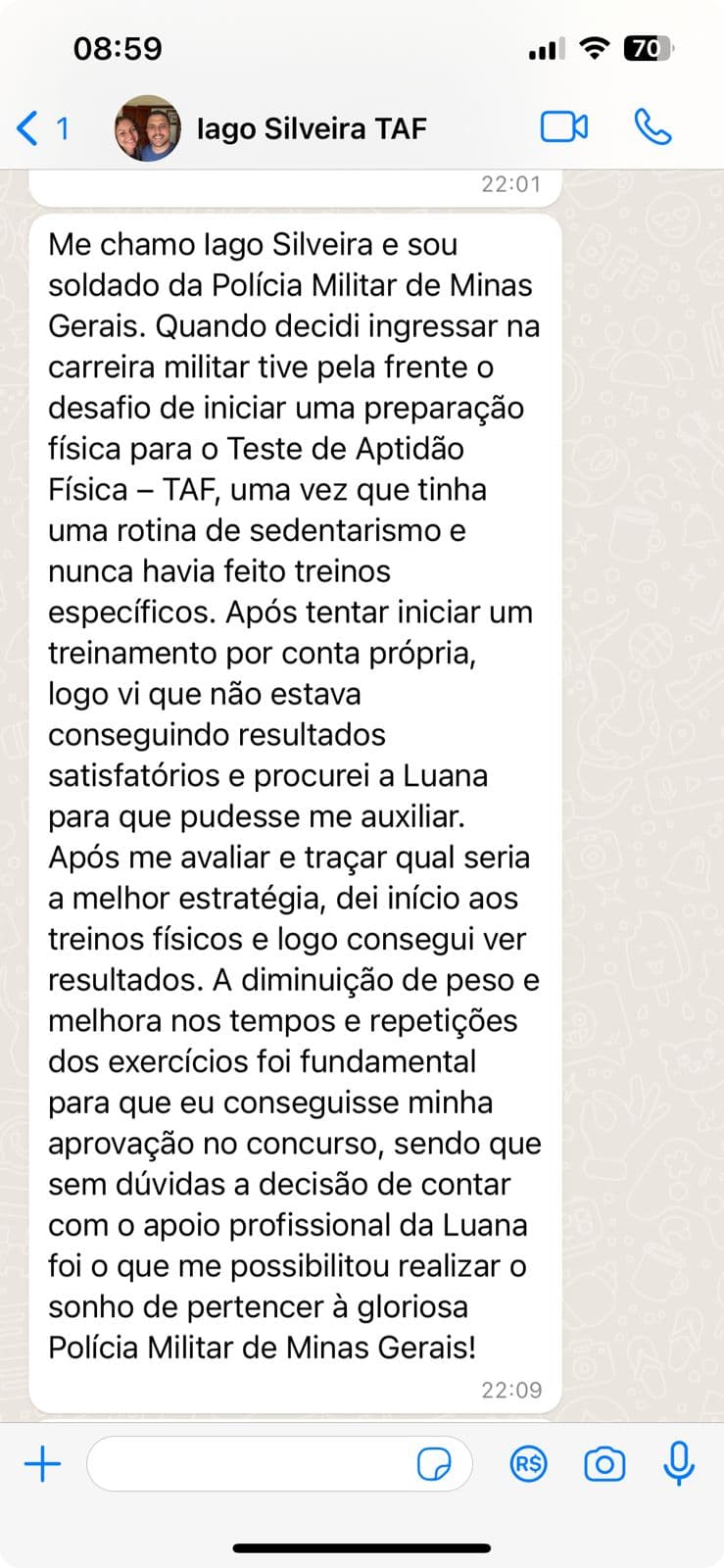The width and height of the screenshot is (724, 1568).
Task: Open the attachment plus menu
Action: [x=41, y=1464]
